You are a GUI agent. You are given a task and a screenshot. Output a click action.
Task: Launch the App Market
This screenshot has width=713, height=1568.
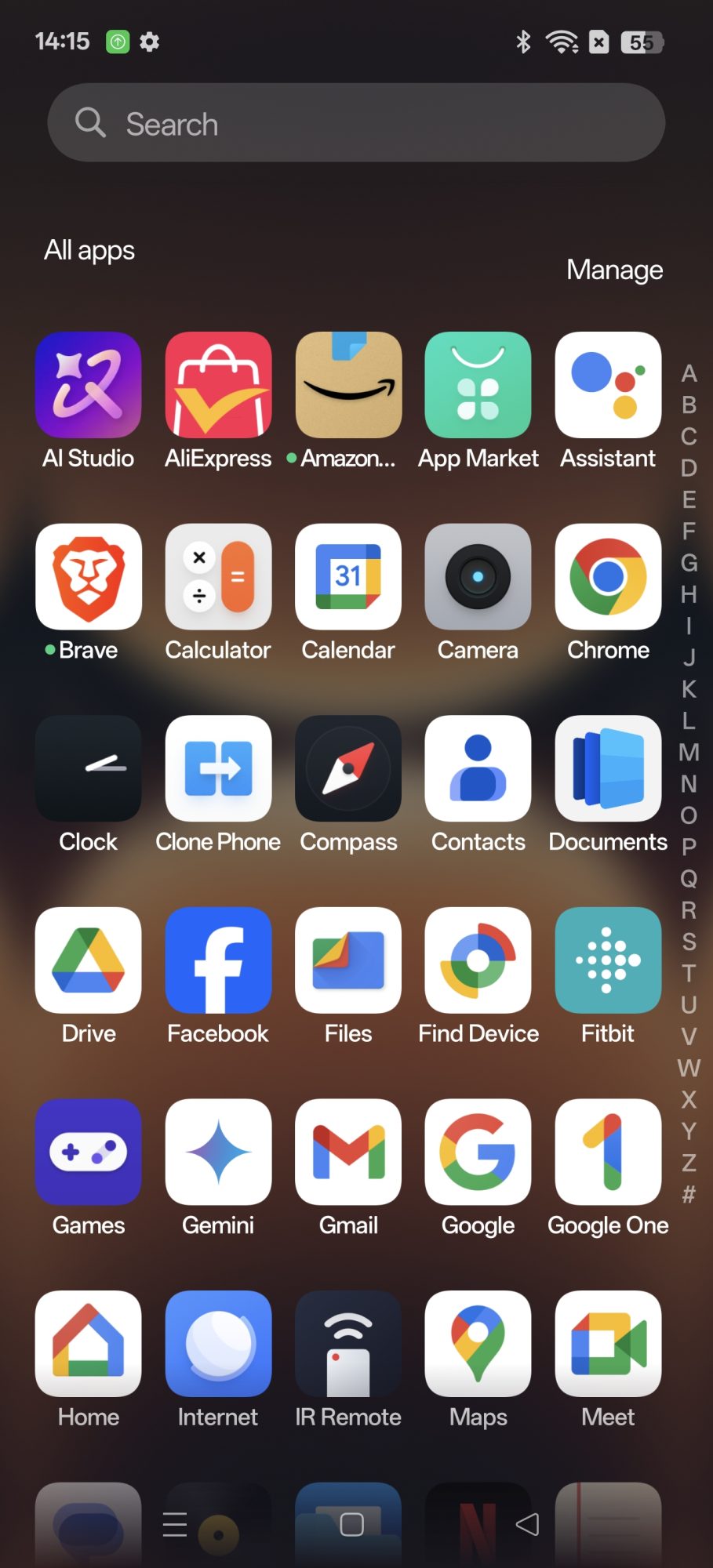coord(478,385)
